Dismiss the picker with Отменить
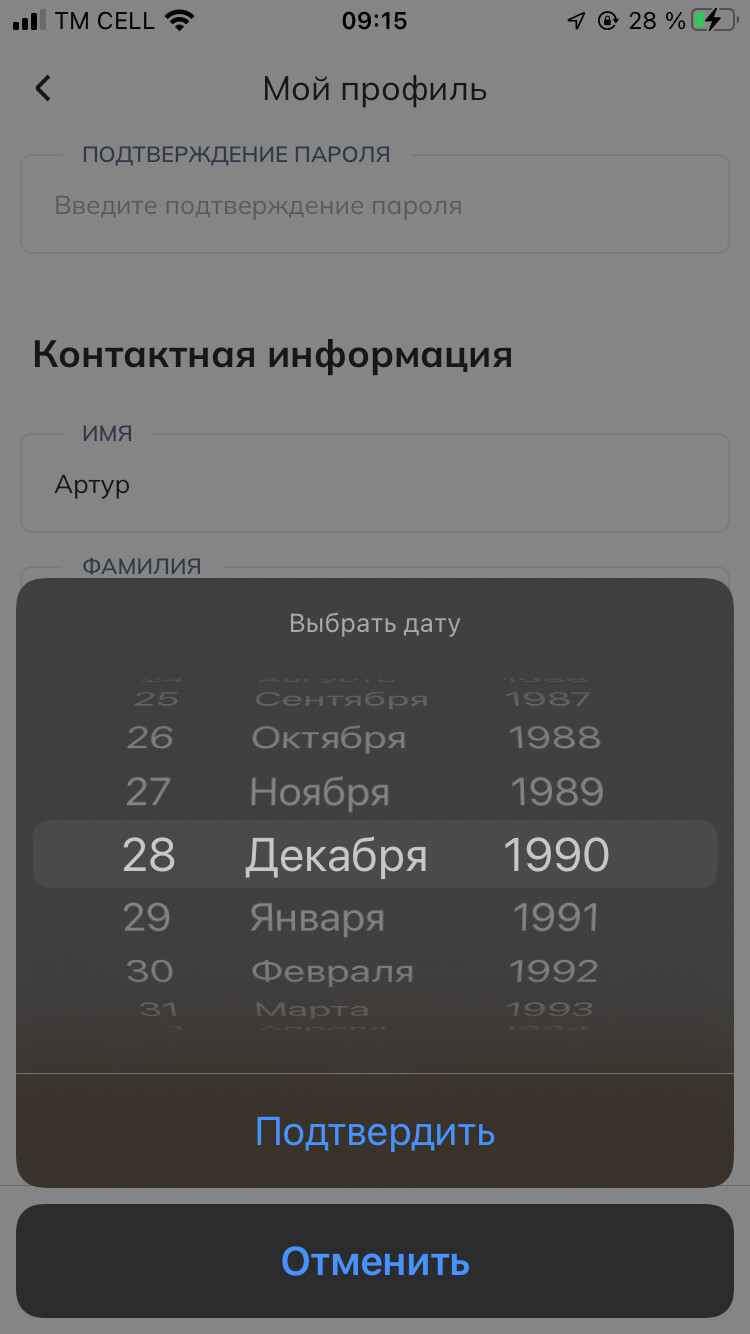The image size is (750, 1334). pos(375,1261)
